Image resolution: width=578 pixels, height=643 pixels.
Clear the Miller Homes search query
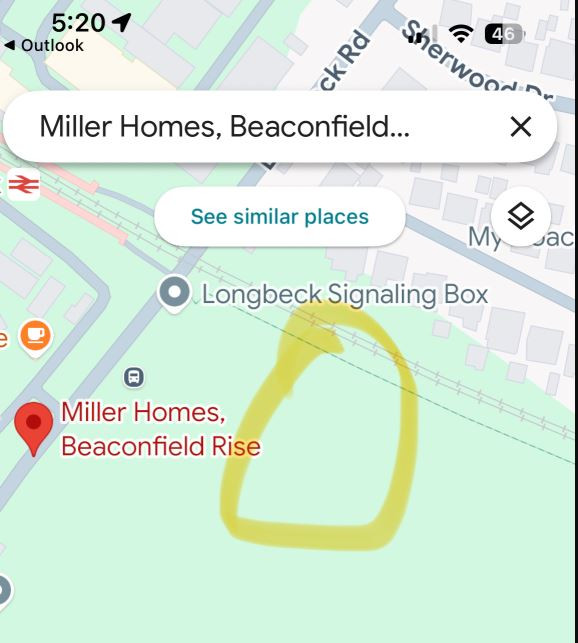click(x=521, y=126)
